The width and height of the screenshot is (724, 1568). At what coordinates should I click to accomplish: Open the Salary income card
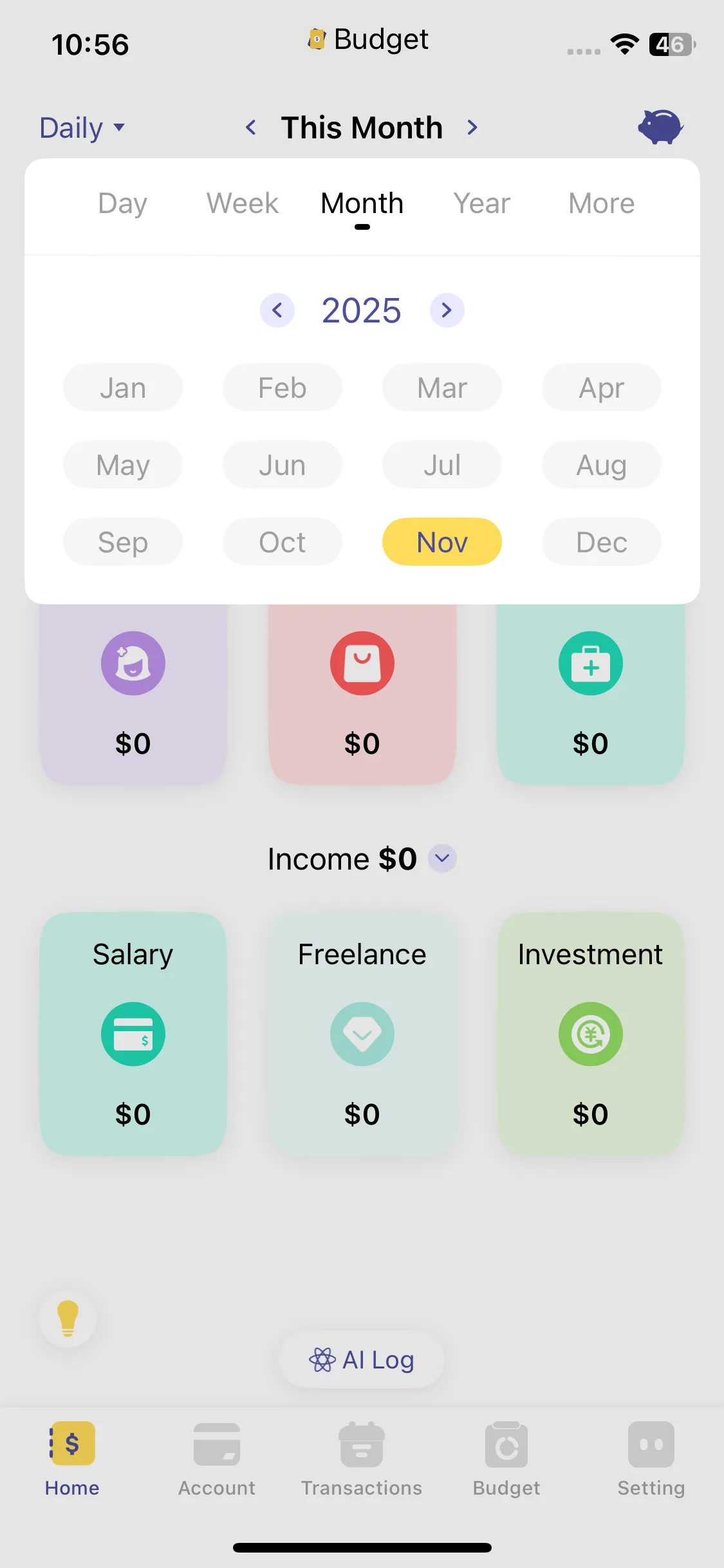[133, 1033]
